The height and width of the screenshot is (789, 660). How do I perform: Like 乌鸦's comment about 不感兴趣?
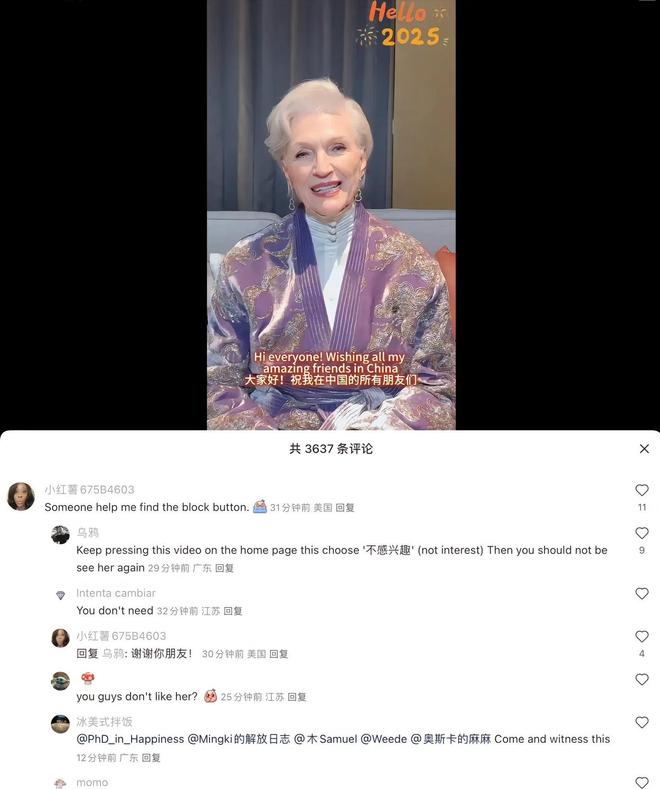click(x=642, y=533)
